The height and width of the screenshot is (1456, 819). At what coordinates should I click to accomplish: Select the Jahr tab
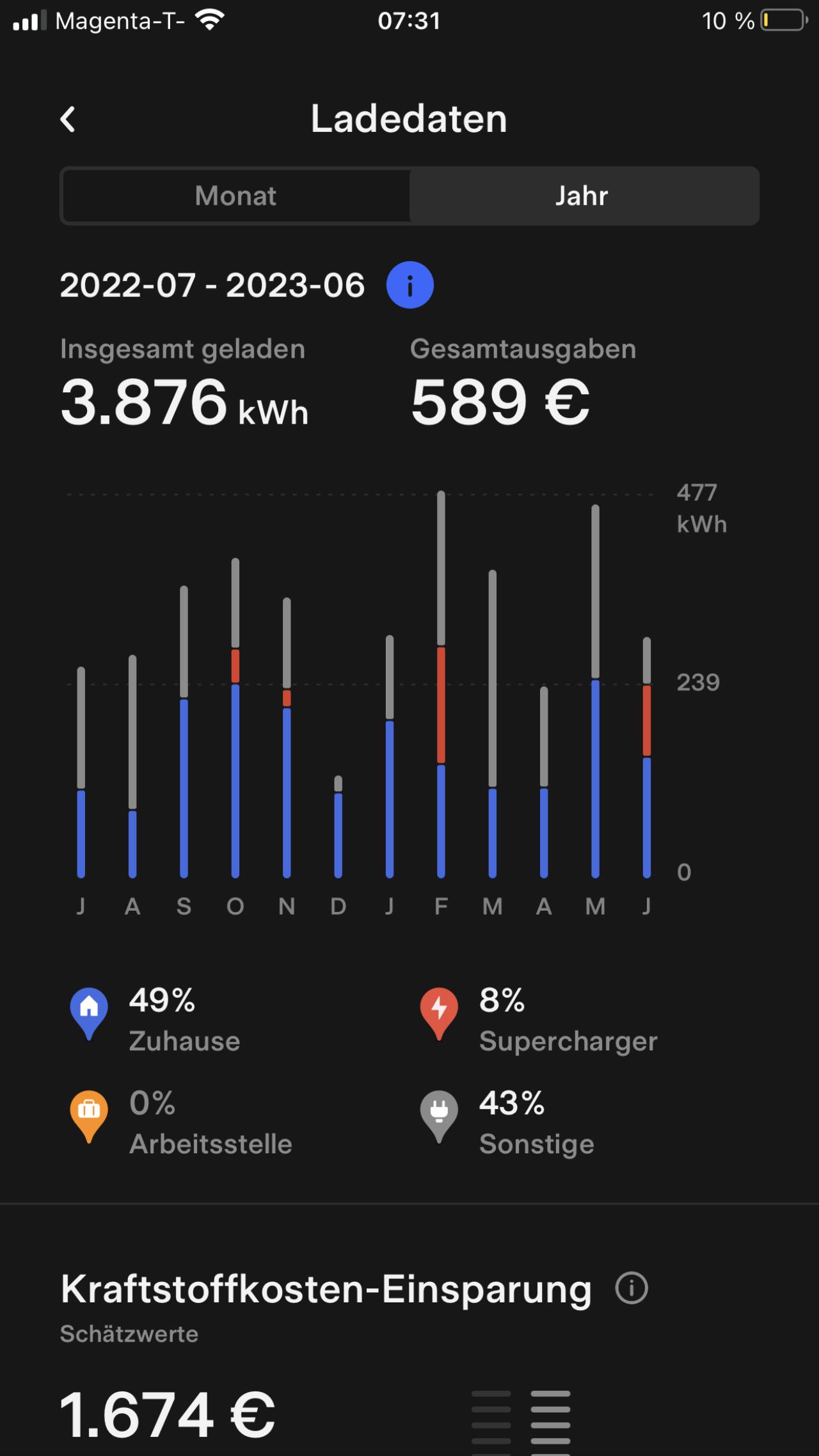582,196
